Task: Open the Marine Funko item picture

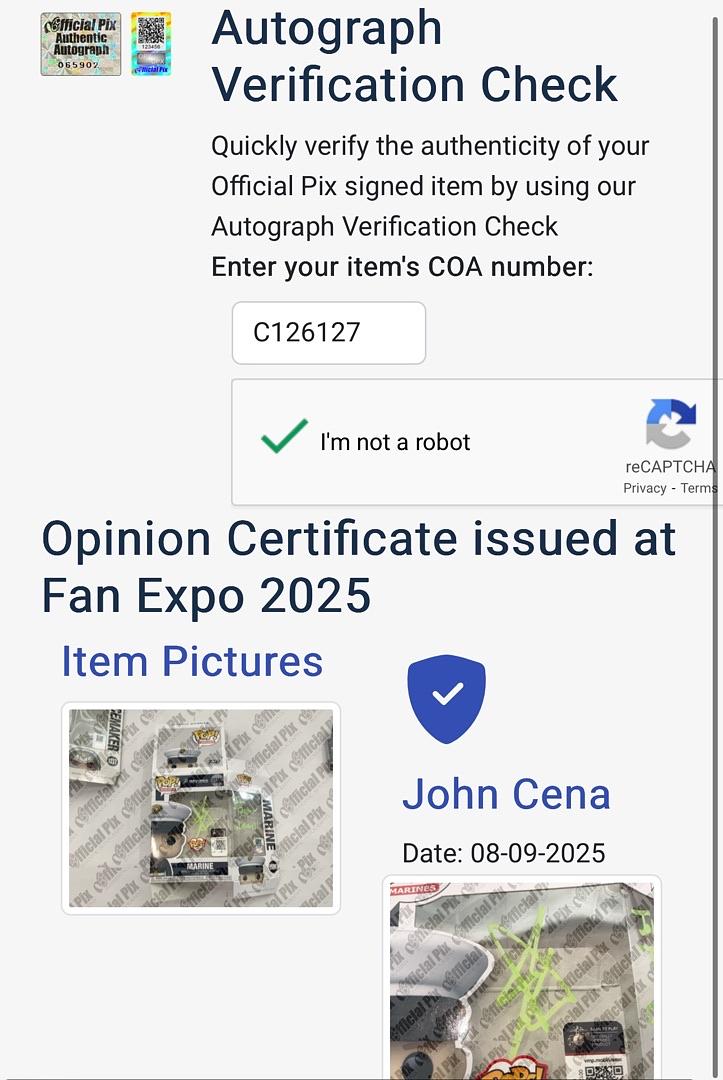Action: coord(201,808)
